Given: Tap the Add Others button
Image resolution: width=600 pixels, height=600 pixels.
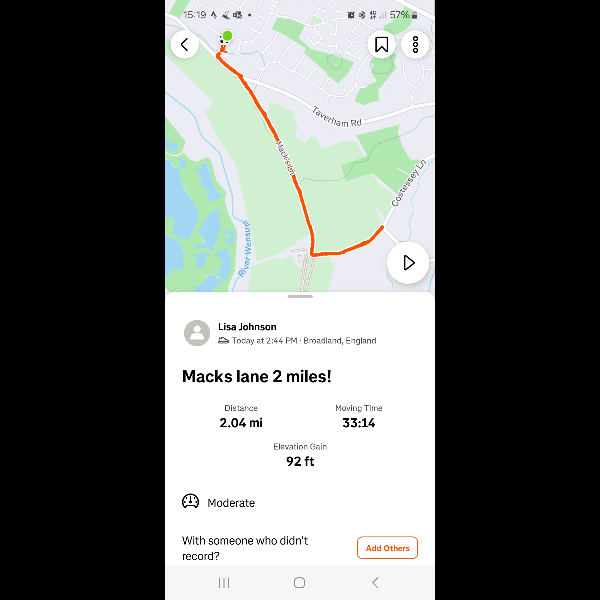Looking at the screenshot, I should [387, 548].
